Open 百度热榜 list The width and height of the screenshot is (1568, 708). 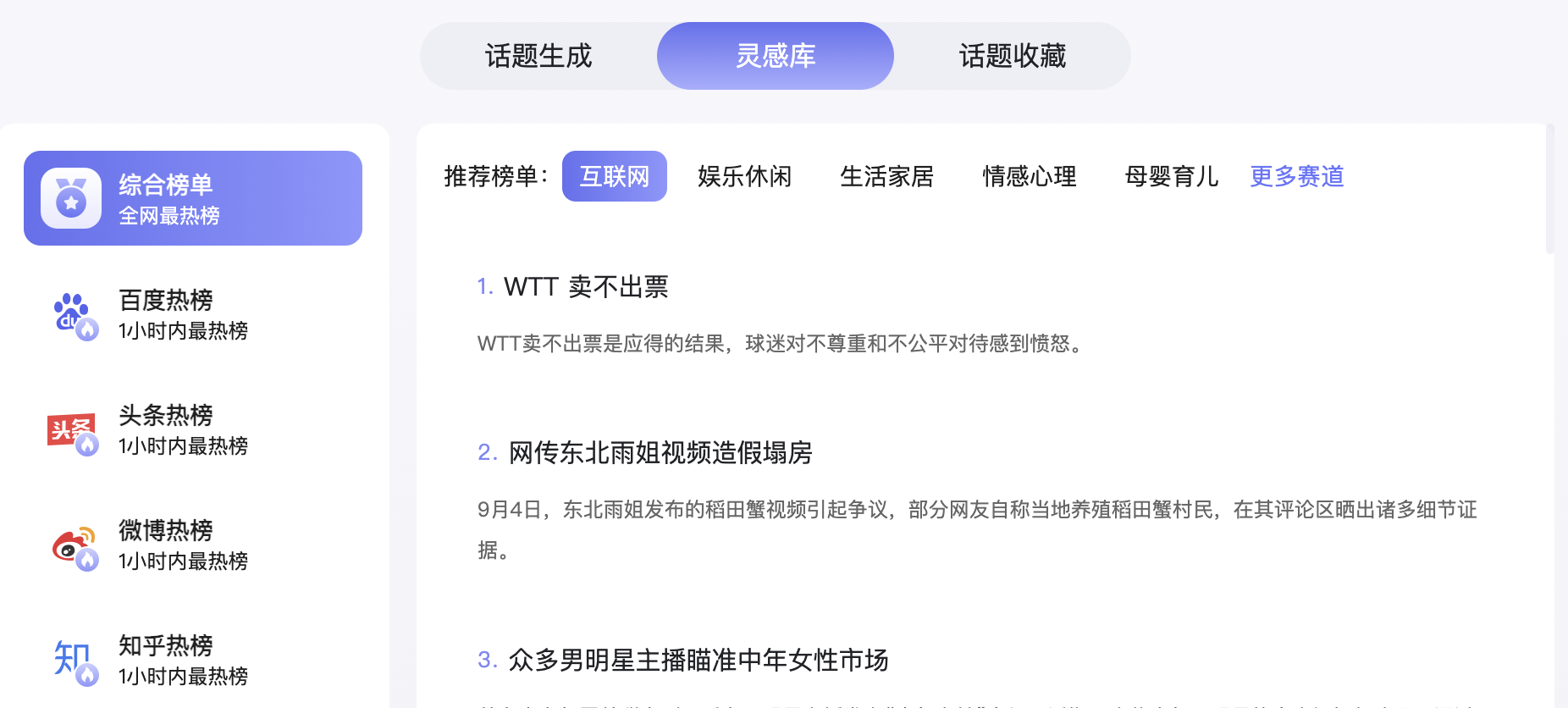183,314
